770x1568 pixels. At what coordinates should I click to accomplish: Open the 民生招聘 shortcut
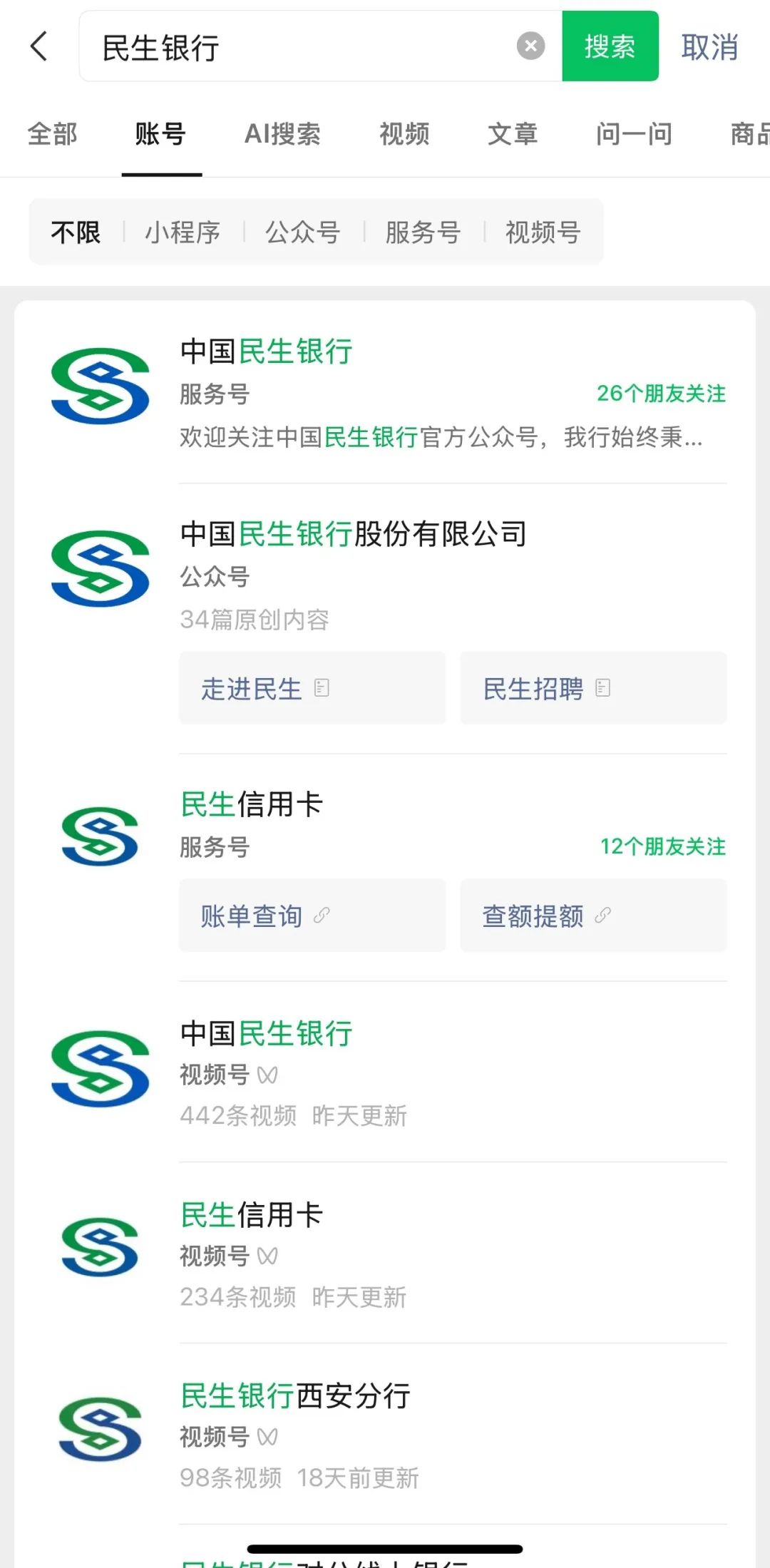[x=593, y=688]
